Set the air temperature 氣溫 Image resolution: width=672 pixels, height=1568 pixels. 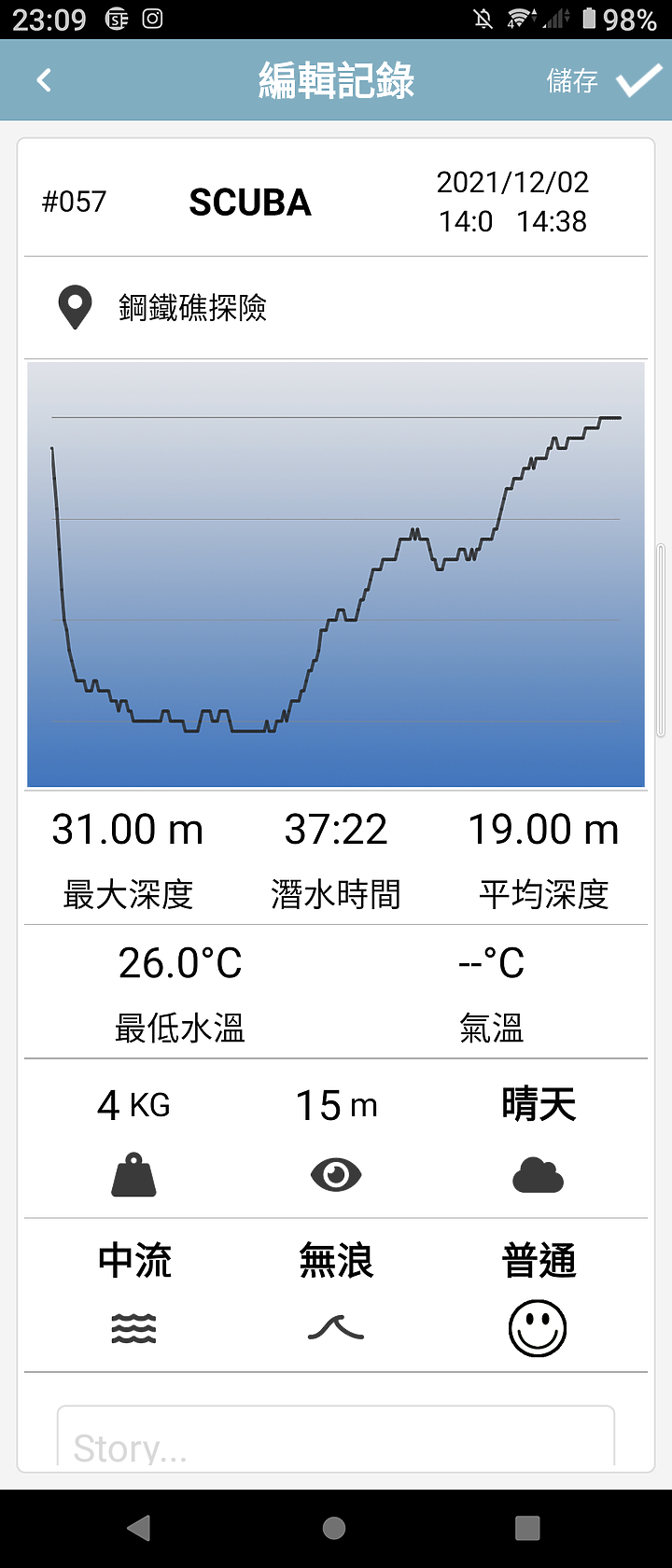click(492, 964)
